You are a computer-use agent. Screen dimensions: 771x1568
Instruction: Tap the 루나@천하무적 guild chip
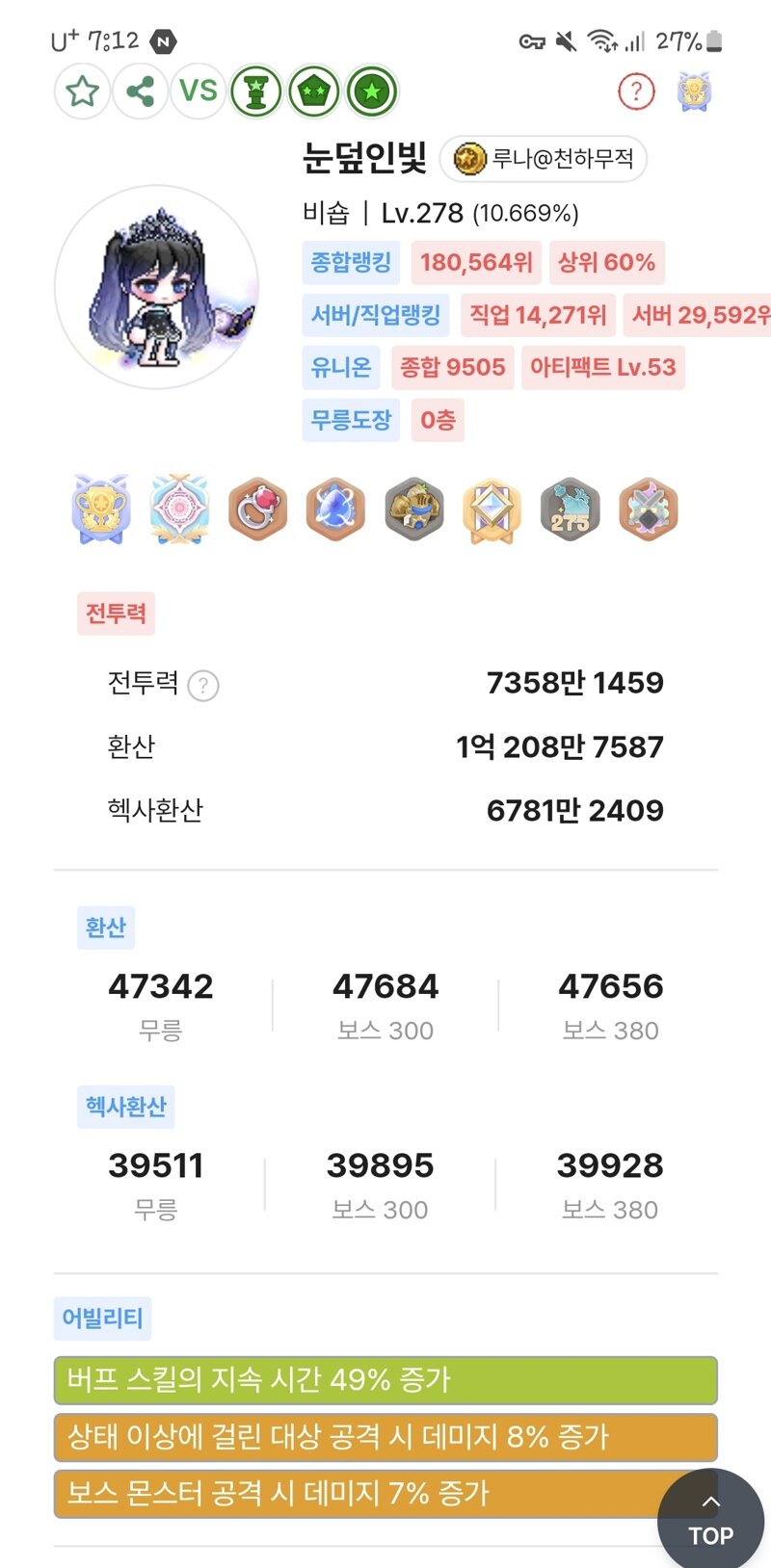pyautogui.click(x=544, y=159)
